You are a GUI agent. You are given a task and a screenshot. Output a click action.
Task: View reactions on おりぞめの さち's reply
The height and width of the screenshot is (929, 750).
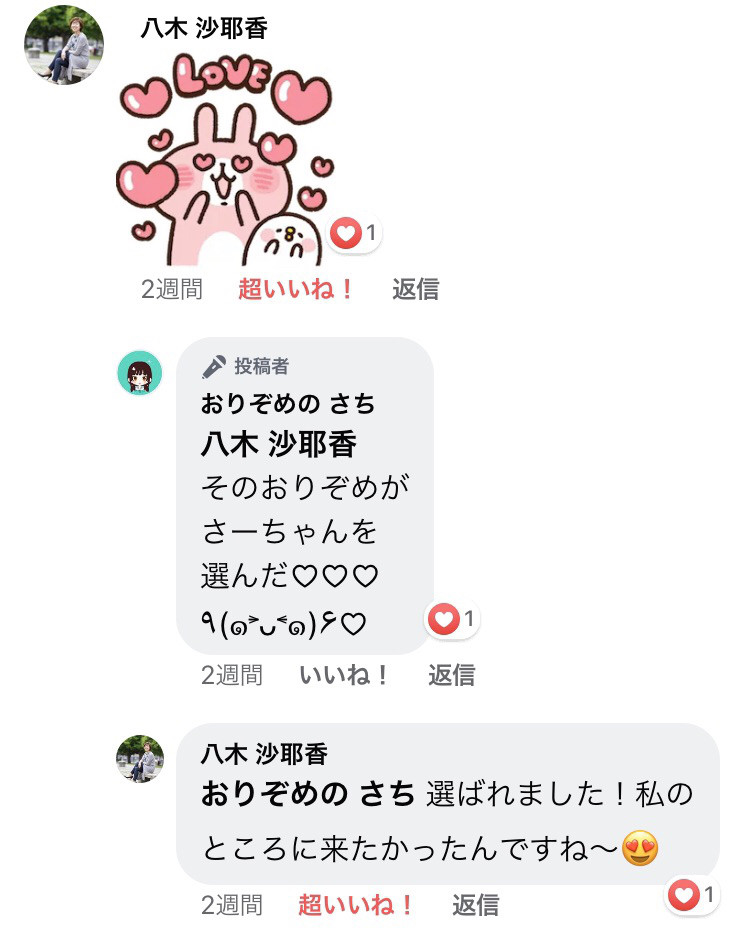pyautogui.click(x=453, y=619)
